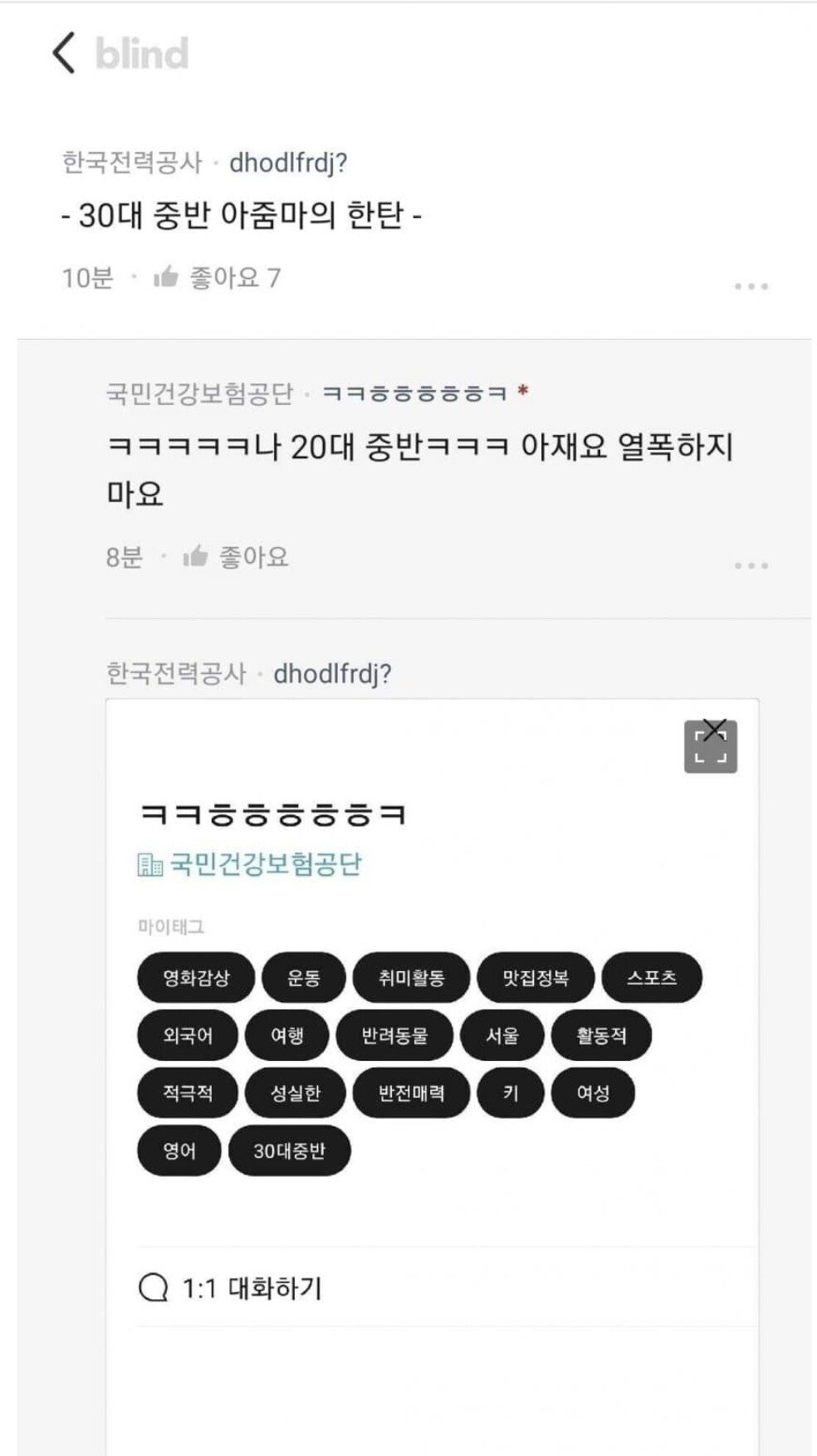This screenshot has width=817, height=1456.
Task: Open overflow menu on 국민건강보험공단 comment
Action: tap(751, 566)
